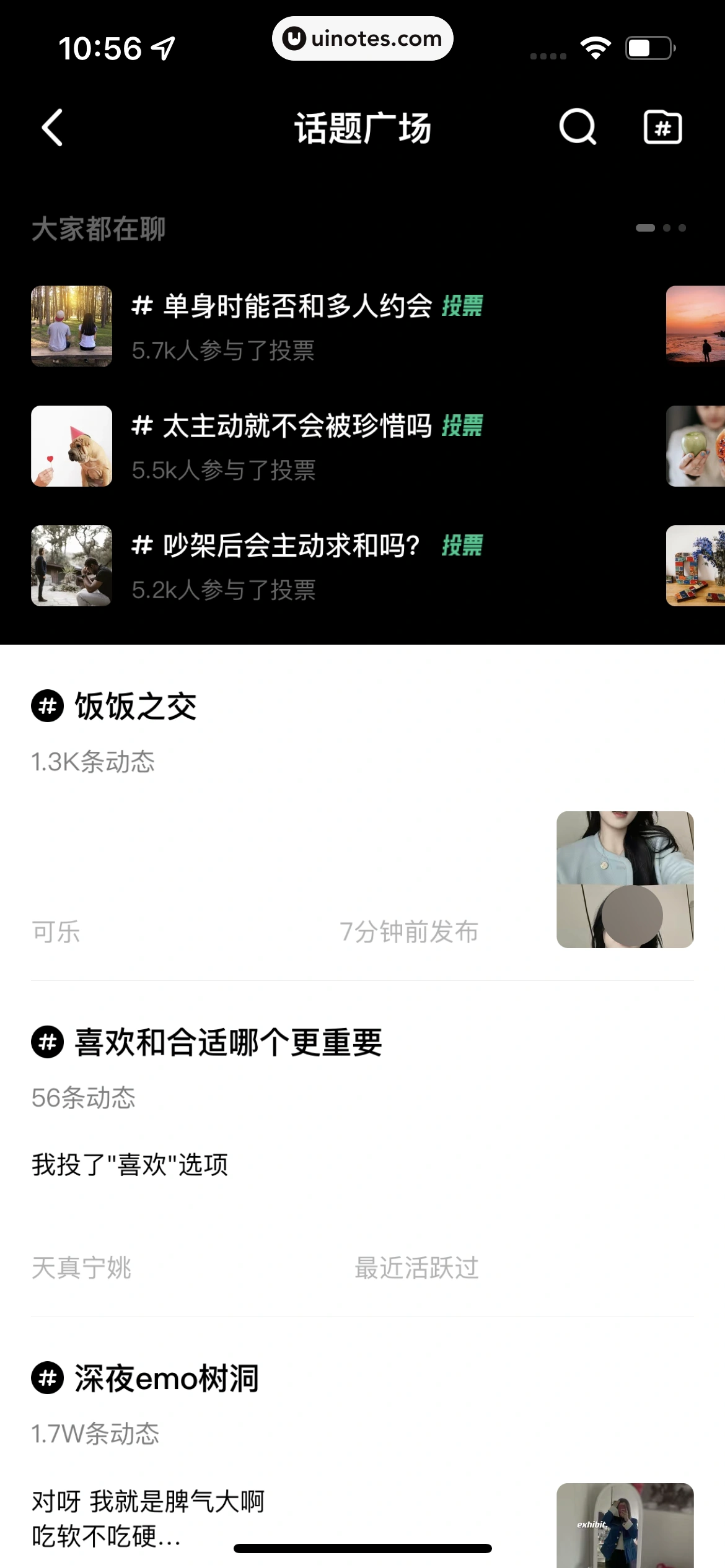Screen dimensions: 725x1568
Task: Open 天真宁姚's post 我投了"喜欢"选项
Action: click(x=130, y=1165)
